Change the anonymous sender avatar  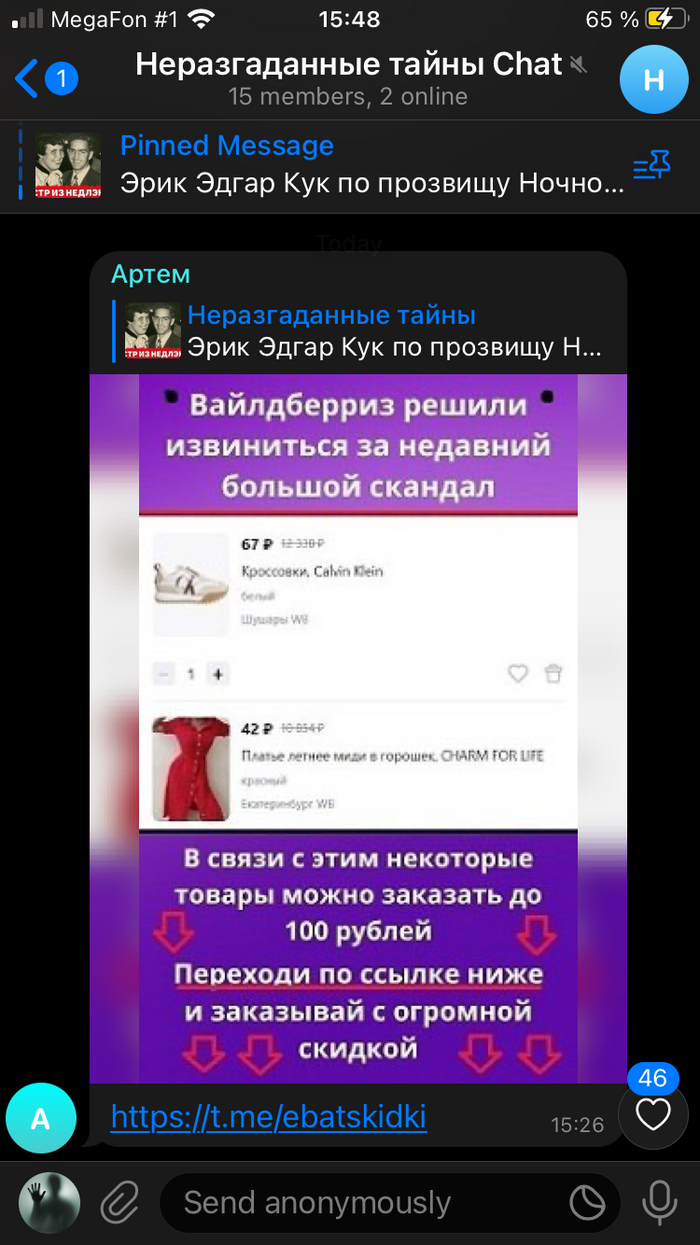point(49,1202)
